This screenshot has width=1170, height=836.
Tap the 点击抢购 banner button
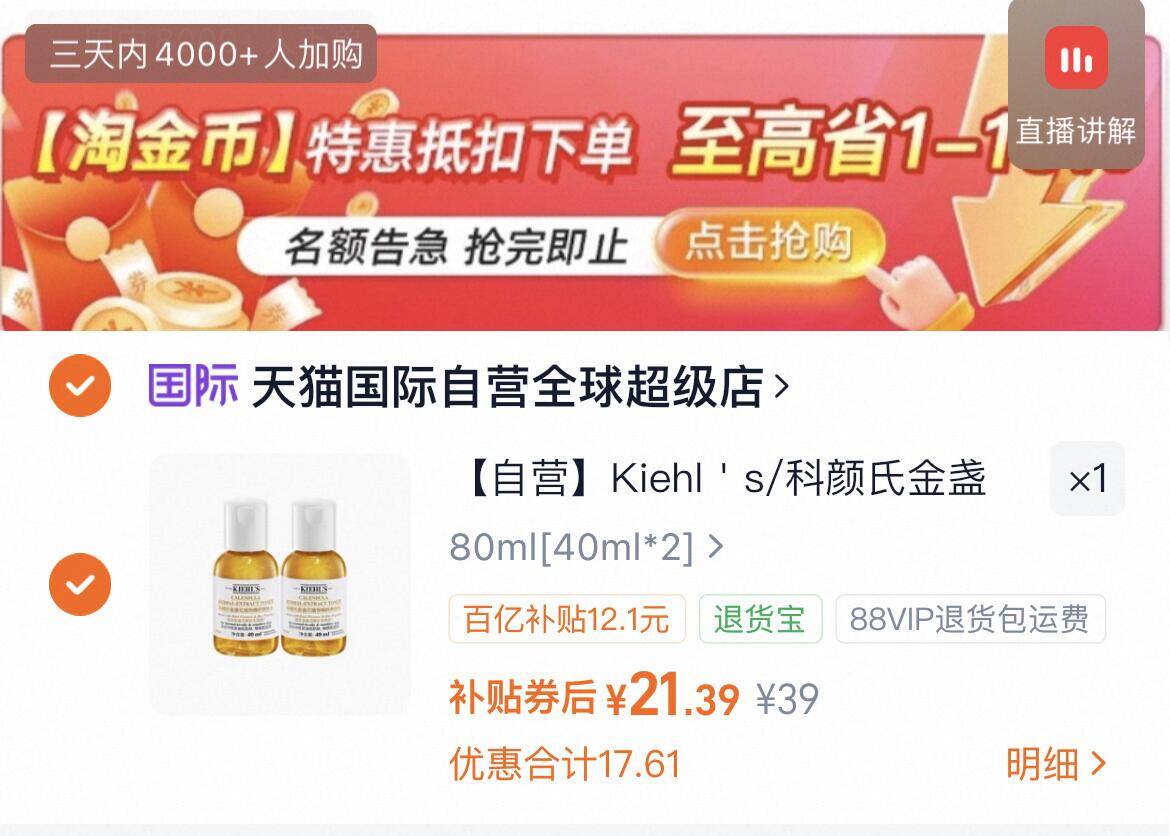click(x=769, y=243)
